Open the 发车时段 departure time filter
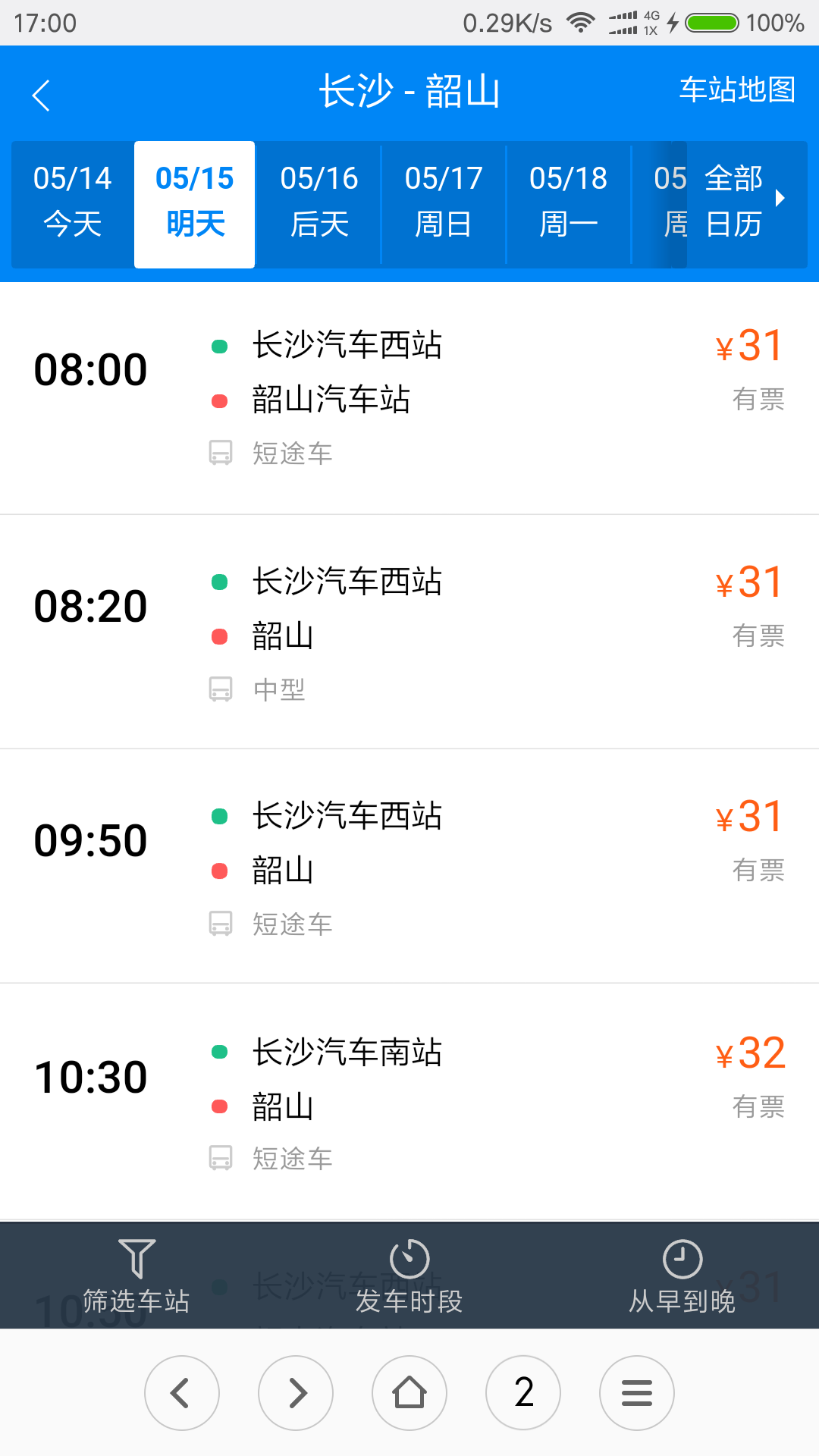 (409, 1276)
